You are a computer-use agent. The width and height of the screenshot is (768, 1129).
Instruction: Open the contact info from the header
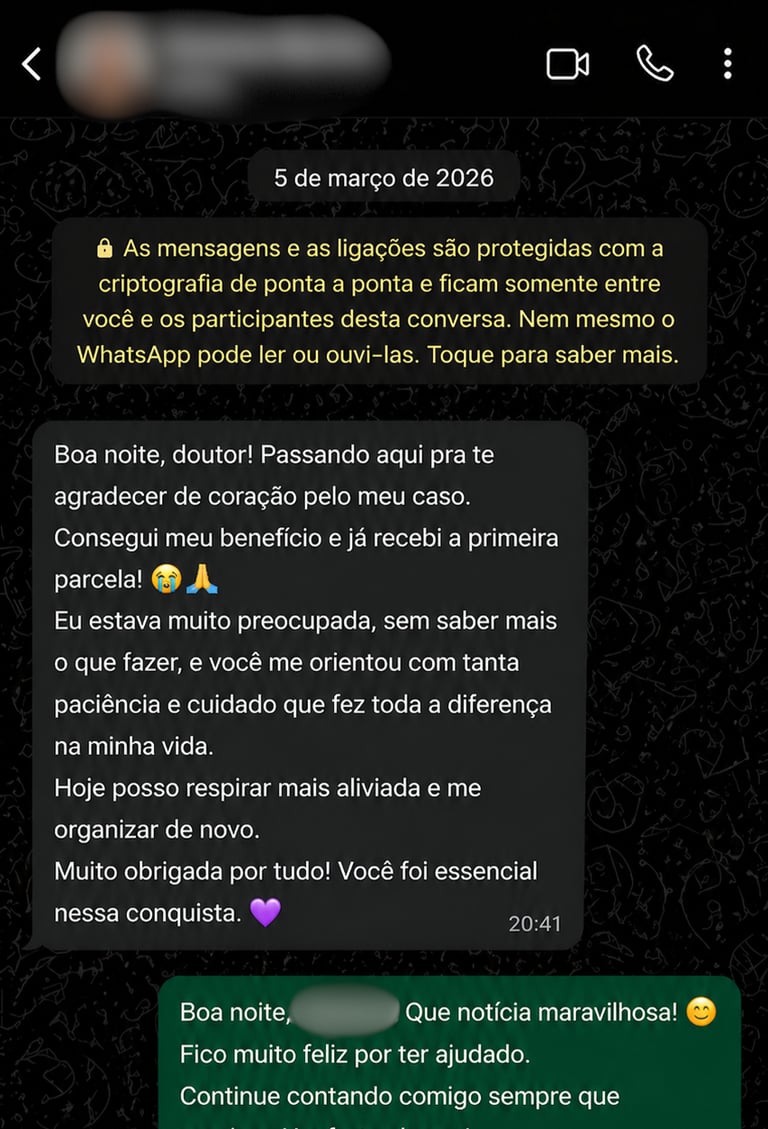pyautogui.click(x=220, y=62)
